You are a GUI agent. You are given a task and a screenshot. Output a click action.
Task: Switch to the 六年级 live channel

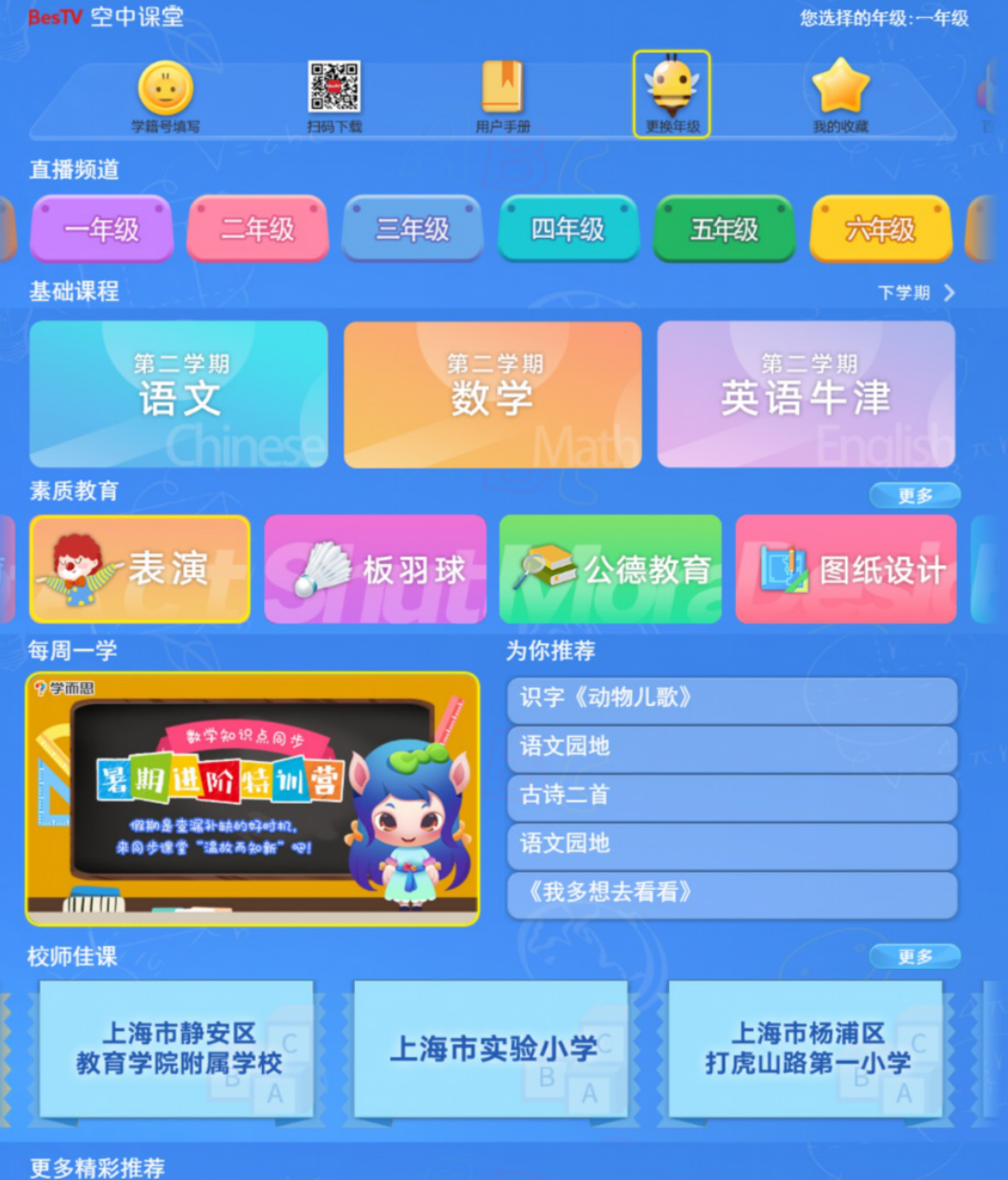(880, 229)
